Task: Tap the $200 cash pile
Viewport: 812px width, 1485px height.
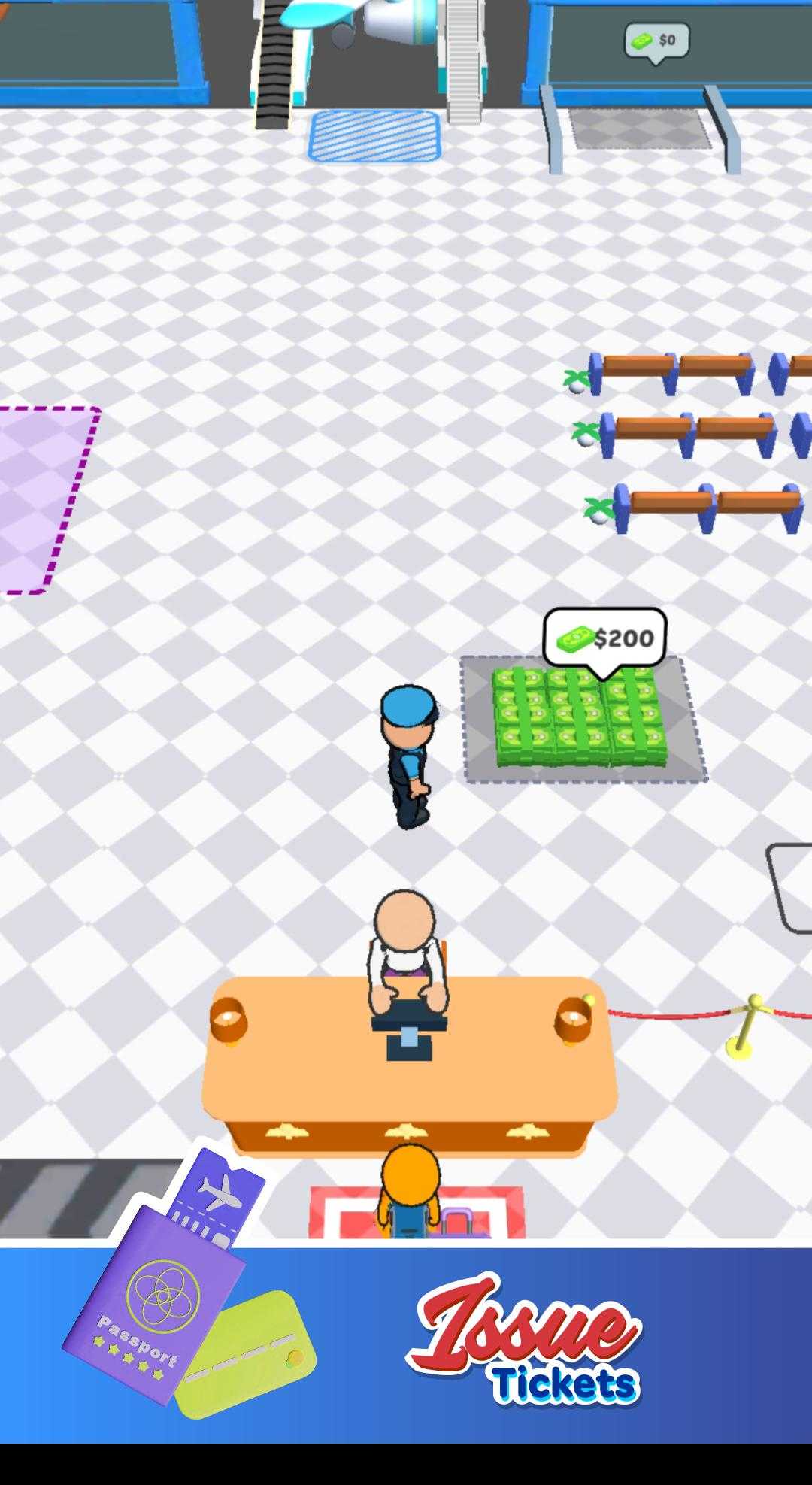Action: [x=580, y=717]
